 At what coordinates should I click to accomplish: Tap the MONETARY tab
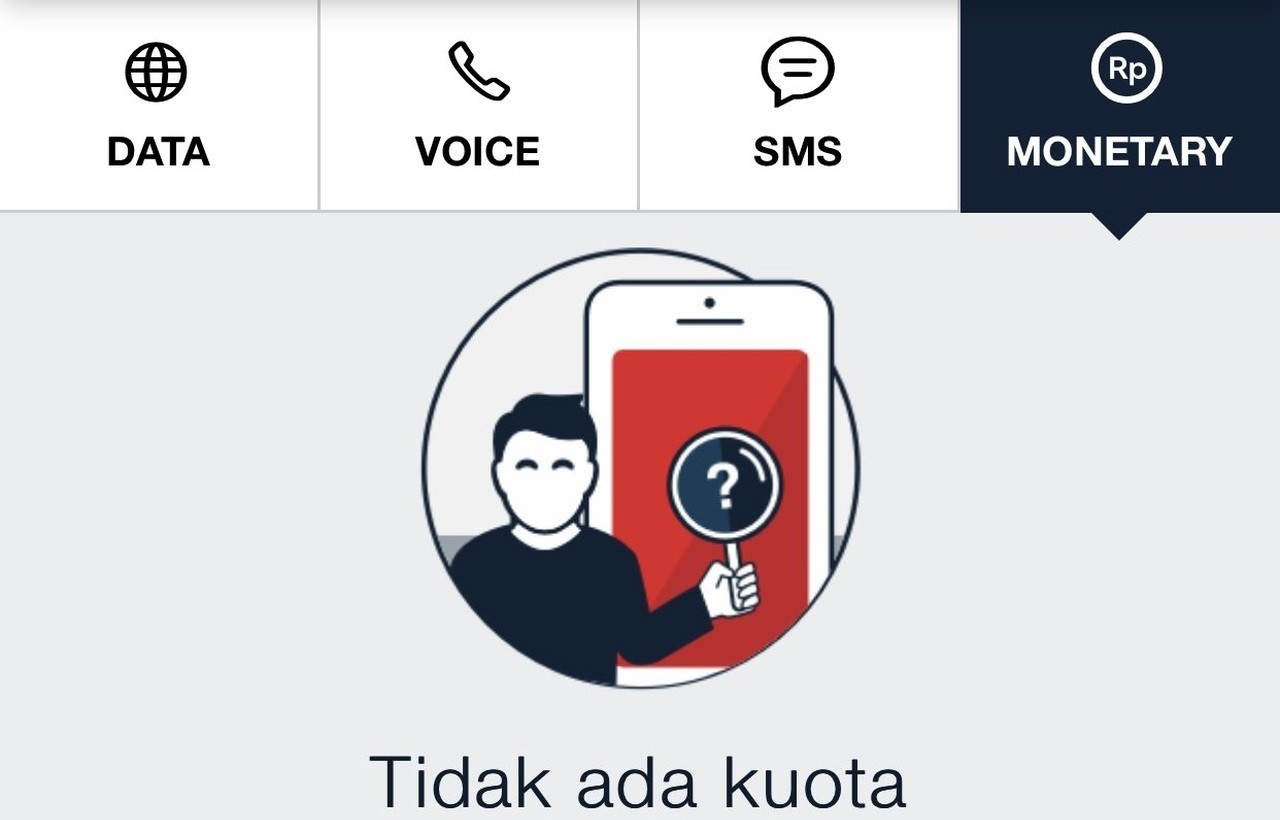[1119, 106]
